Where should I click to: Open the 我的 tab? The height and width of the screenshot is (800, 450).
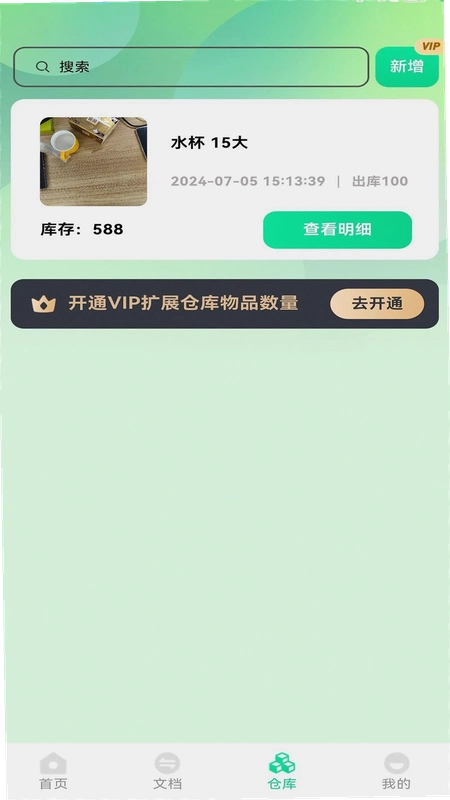click(x=396, y=770)
